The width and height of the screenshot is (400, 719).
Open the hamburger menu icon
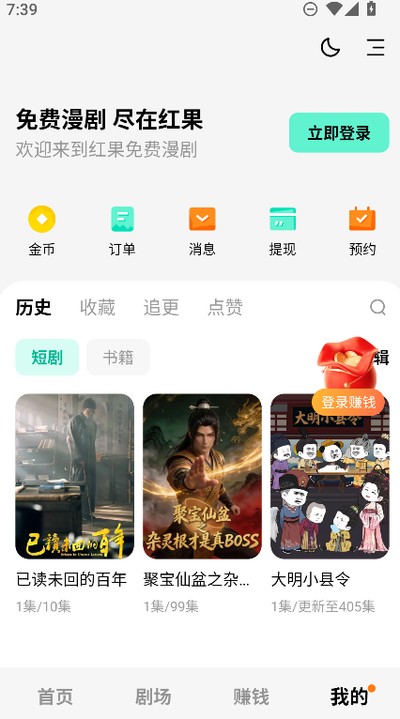375,47
